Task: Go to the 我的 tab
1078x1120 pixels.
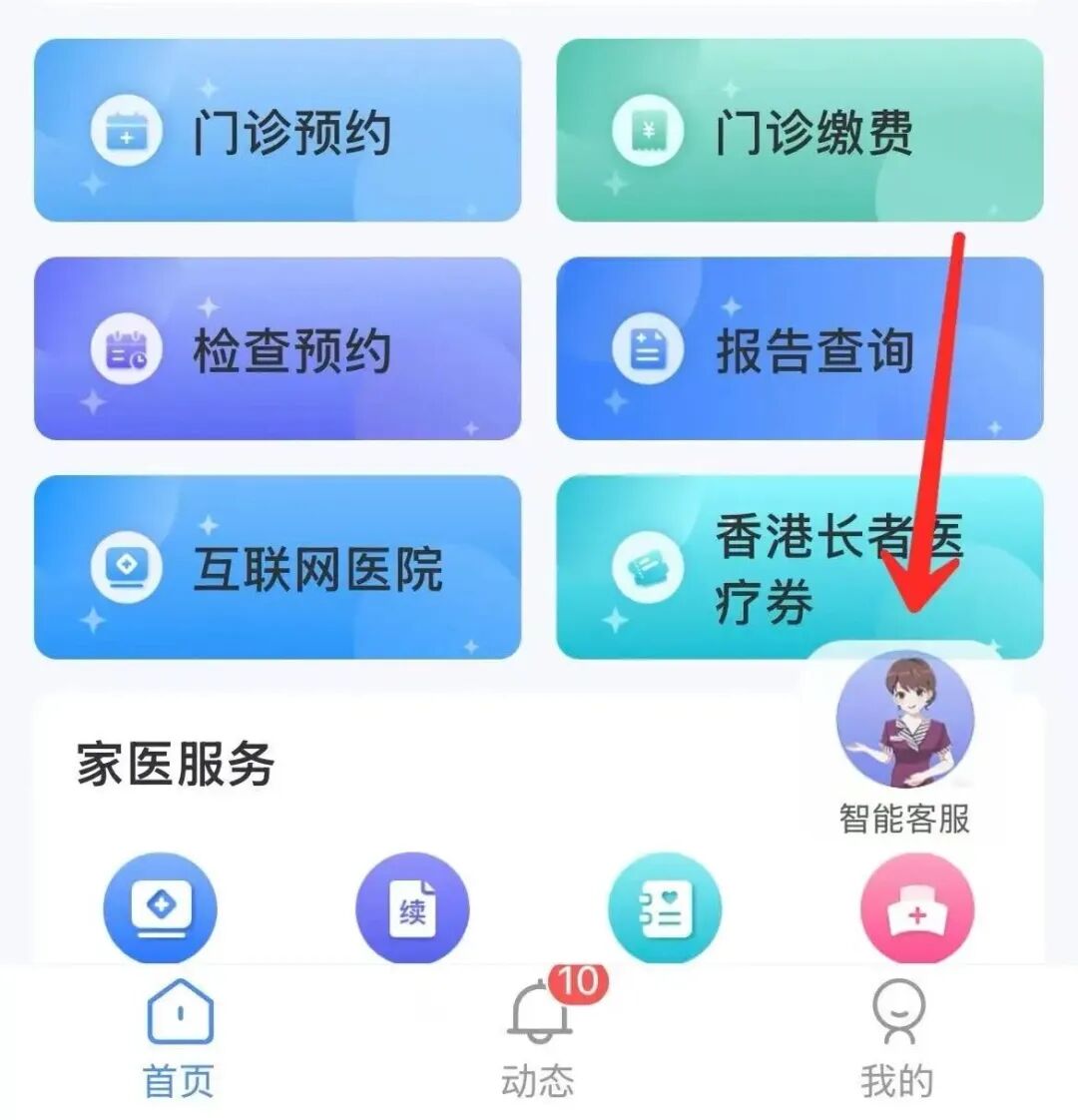Action: click(x=896, y=1038)
